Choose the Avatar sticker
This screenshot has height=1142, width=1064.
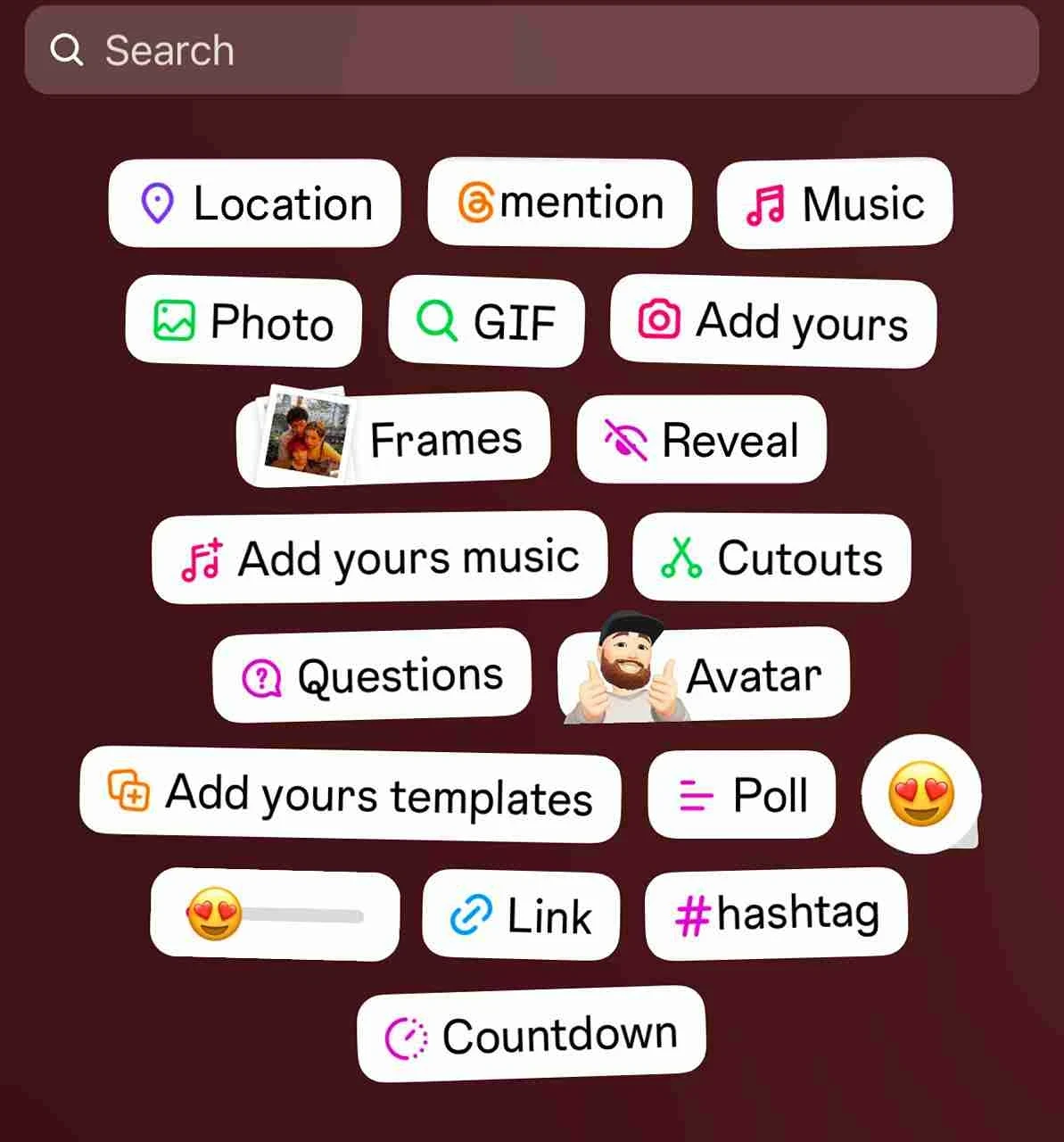pos(704,675)
